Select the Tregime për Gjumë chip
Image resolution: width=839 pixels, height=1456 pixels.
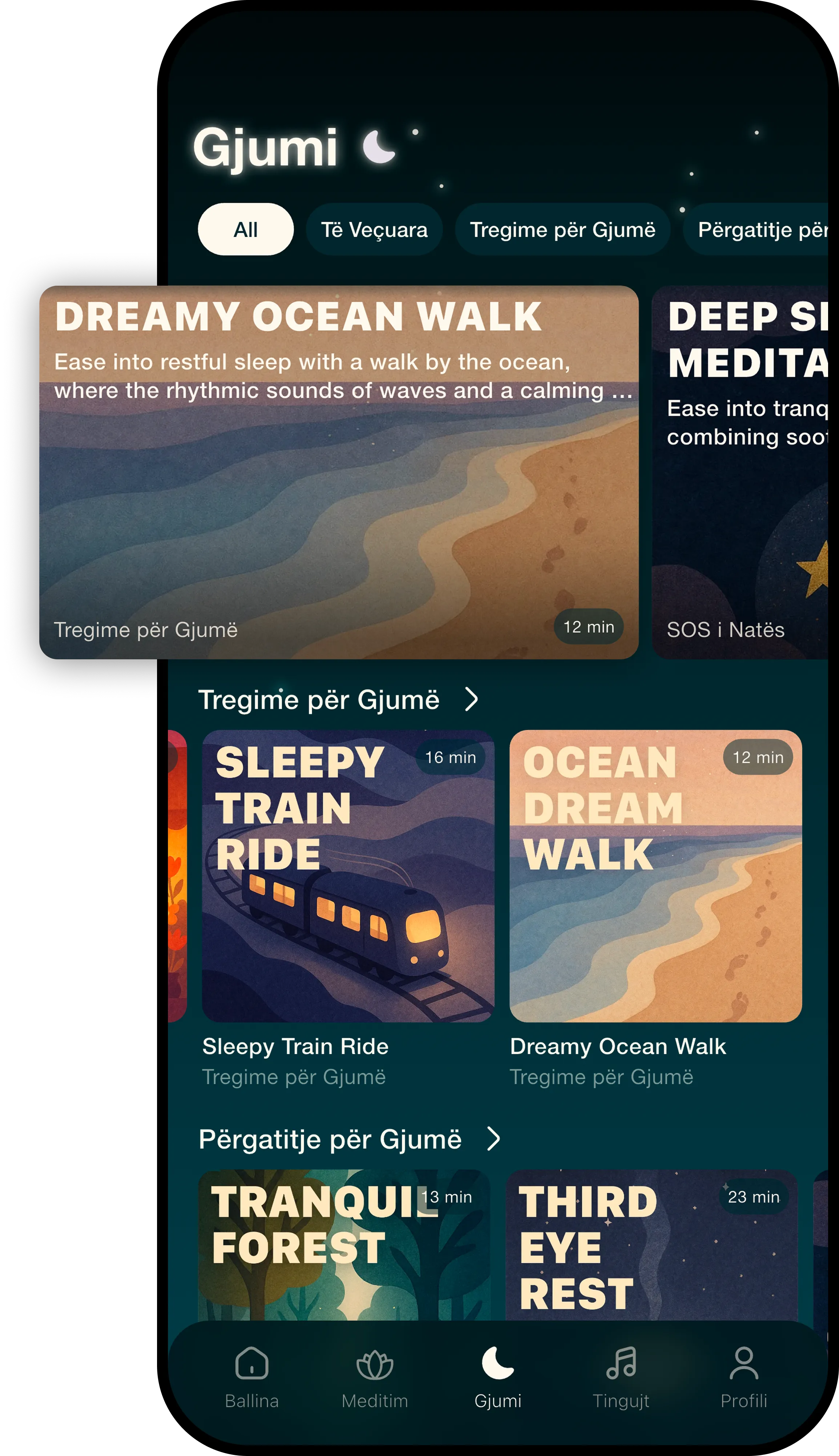tap(562, 229)
